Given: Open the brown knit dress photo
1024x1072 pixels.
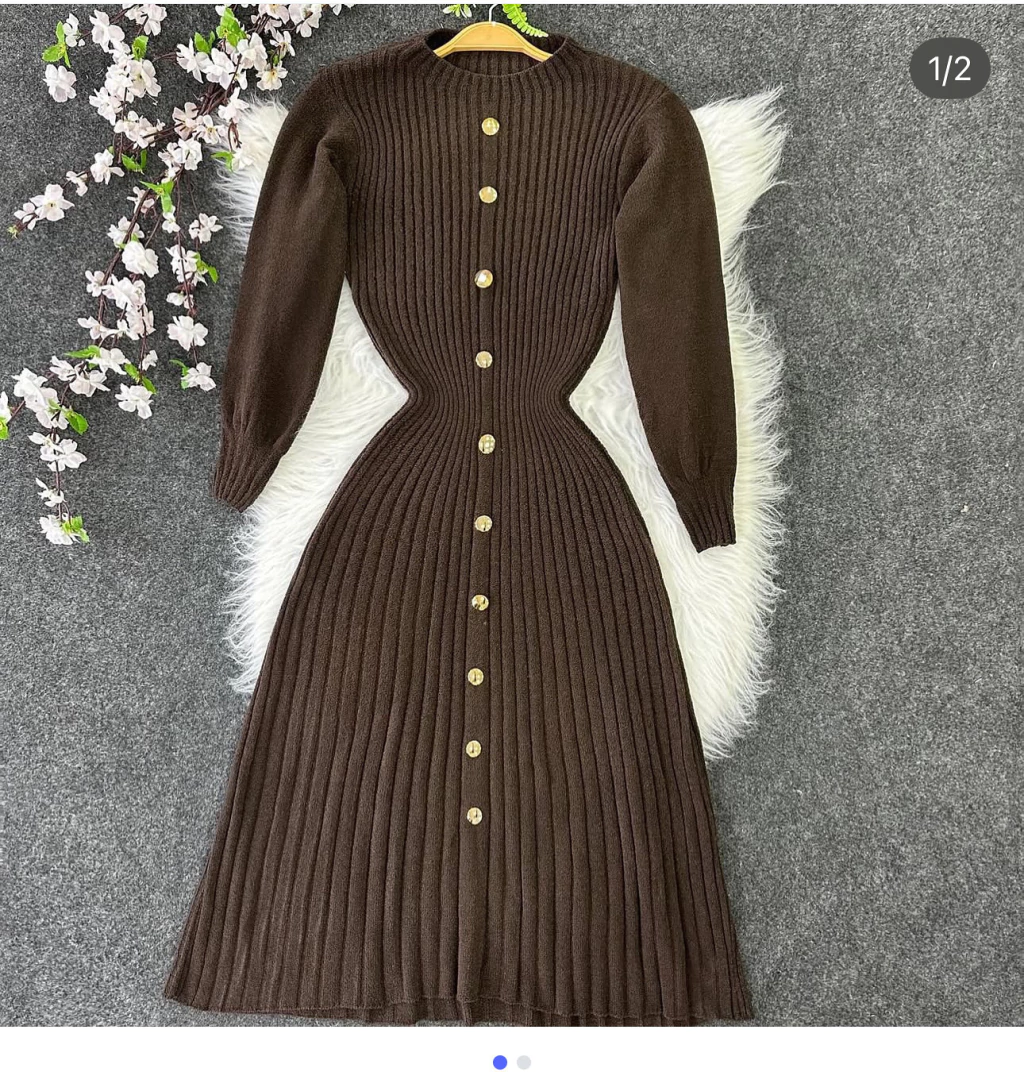Looking at the screenshot, I should point(512,513).
